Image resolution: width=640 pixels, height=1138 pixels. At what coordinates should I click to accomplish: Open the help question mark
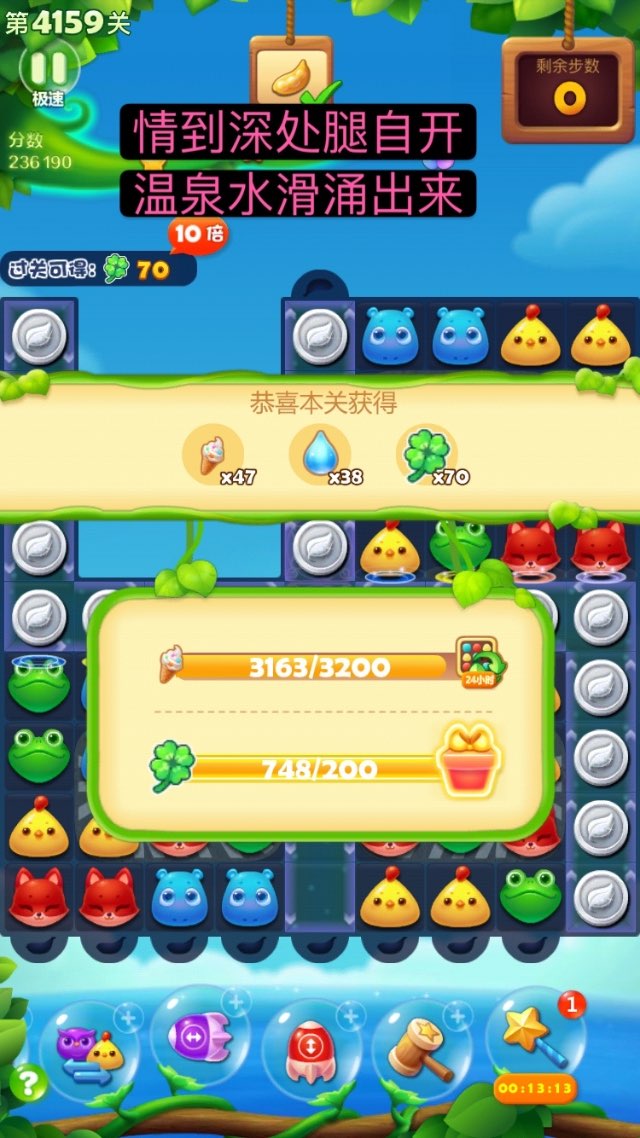pos(28,1082)
